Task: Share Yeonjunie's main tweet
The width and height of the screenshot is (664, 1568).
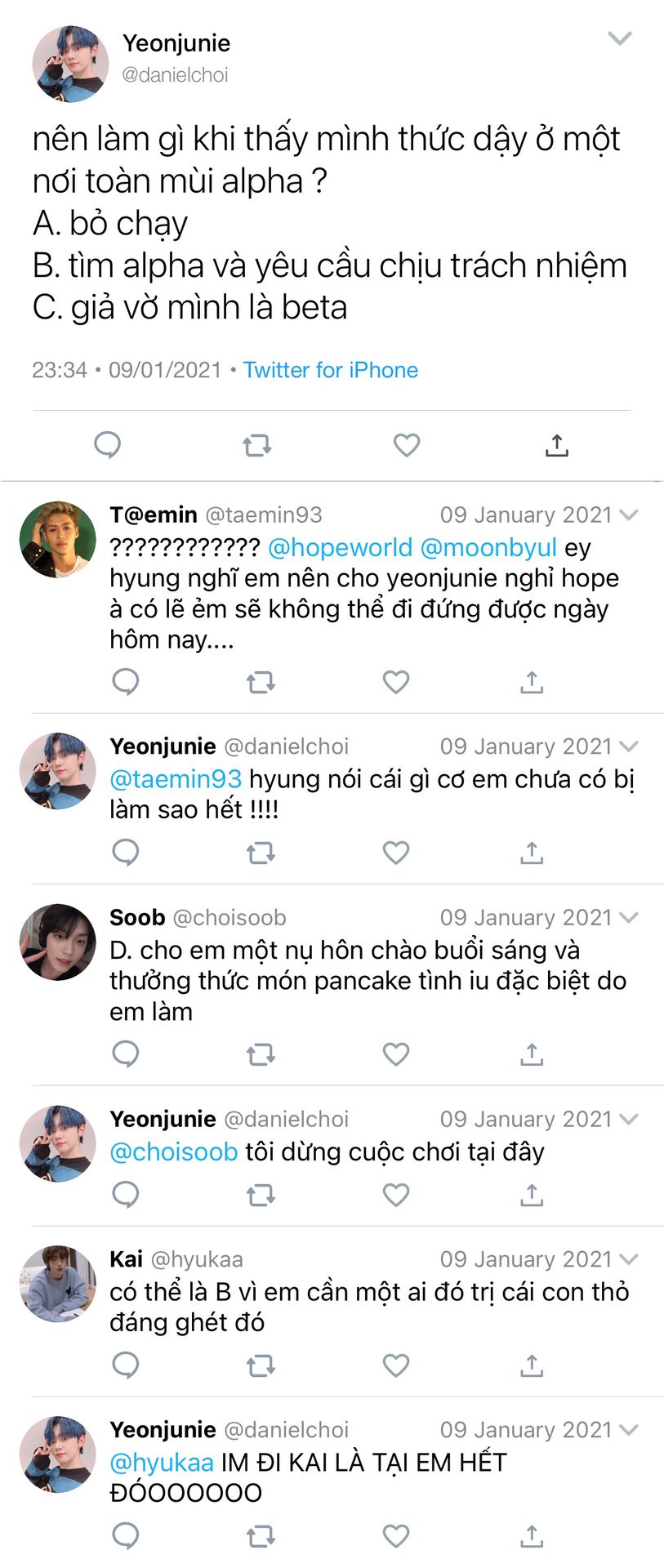Action: click(x=556, y=445)
